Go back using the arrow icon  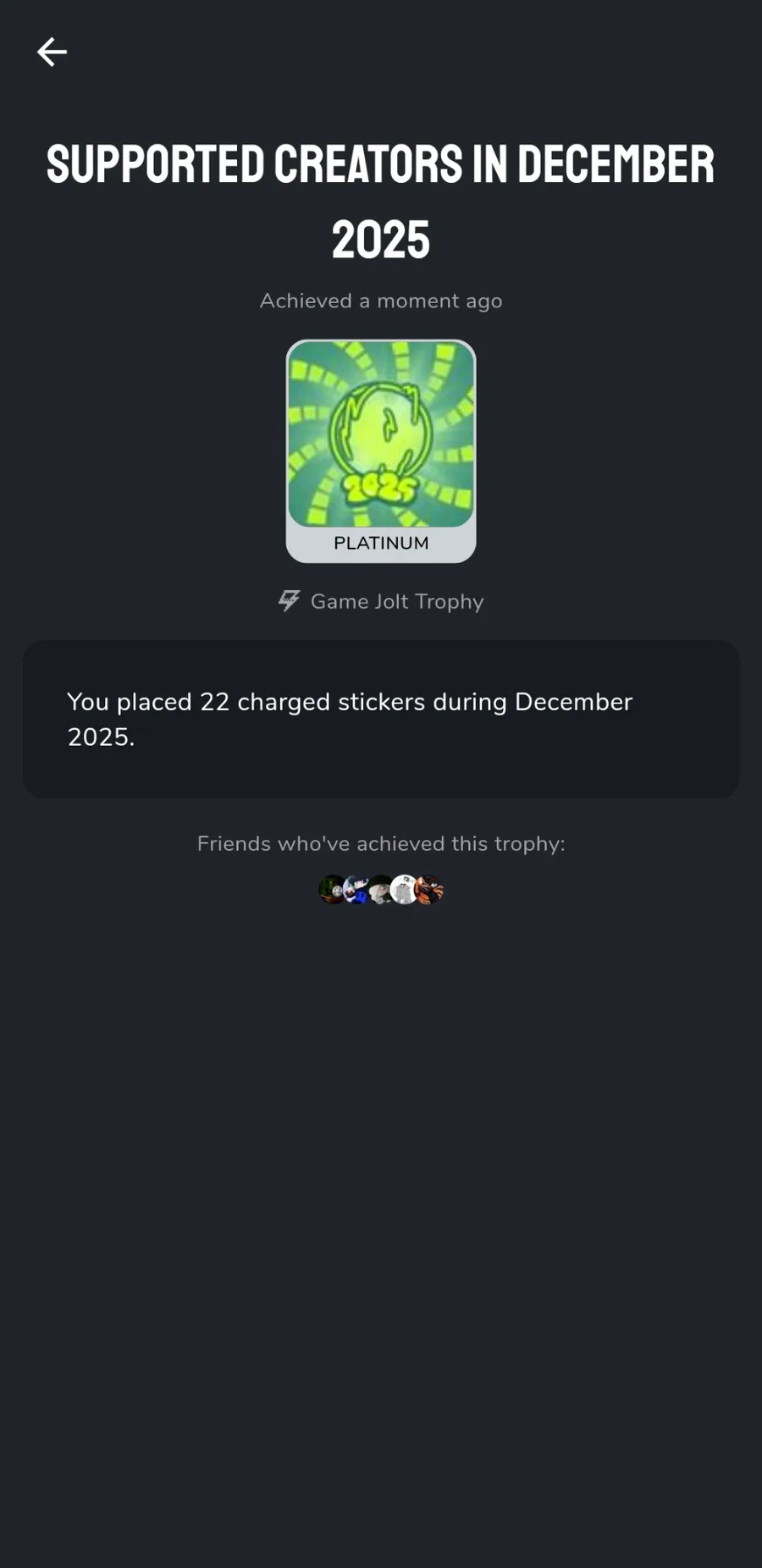52,52
